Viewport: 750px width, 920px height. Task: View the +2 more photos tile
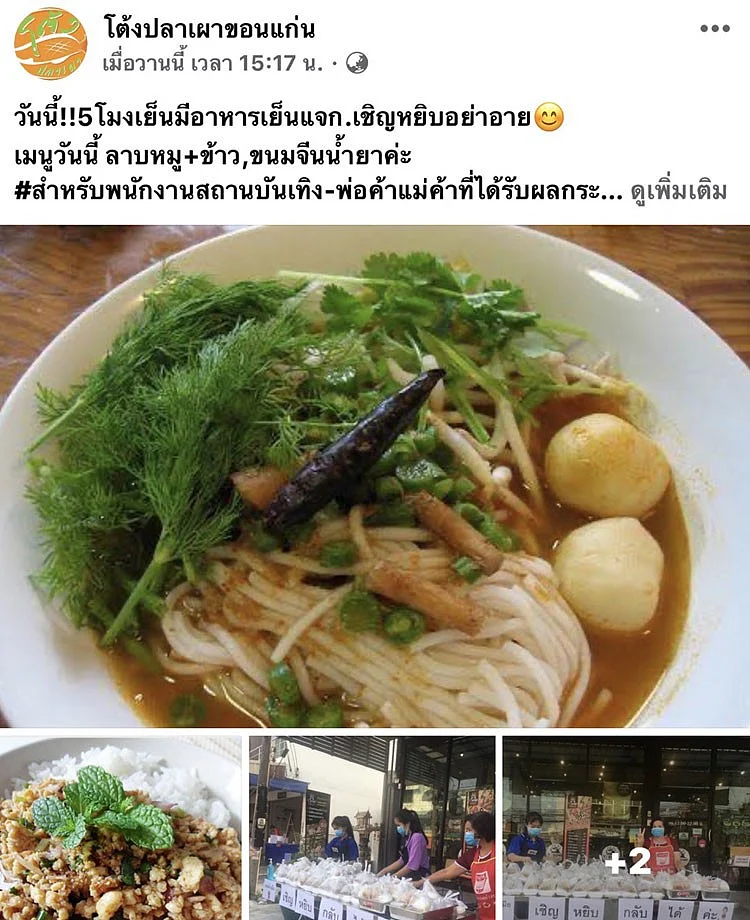pos(627,828)
